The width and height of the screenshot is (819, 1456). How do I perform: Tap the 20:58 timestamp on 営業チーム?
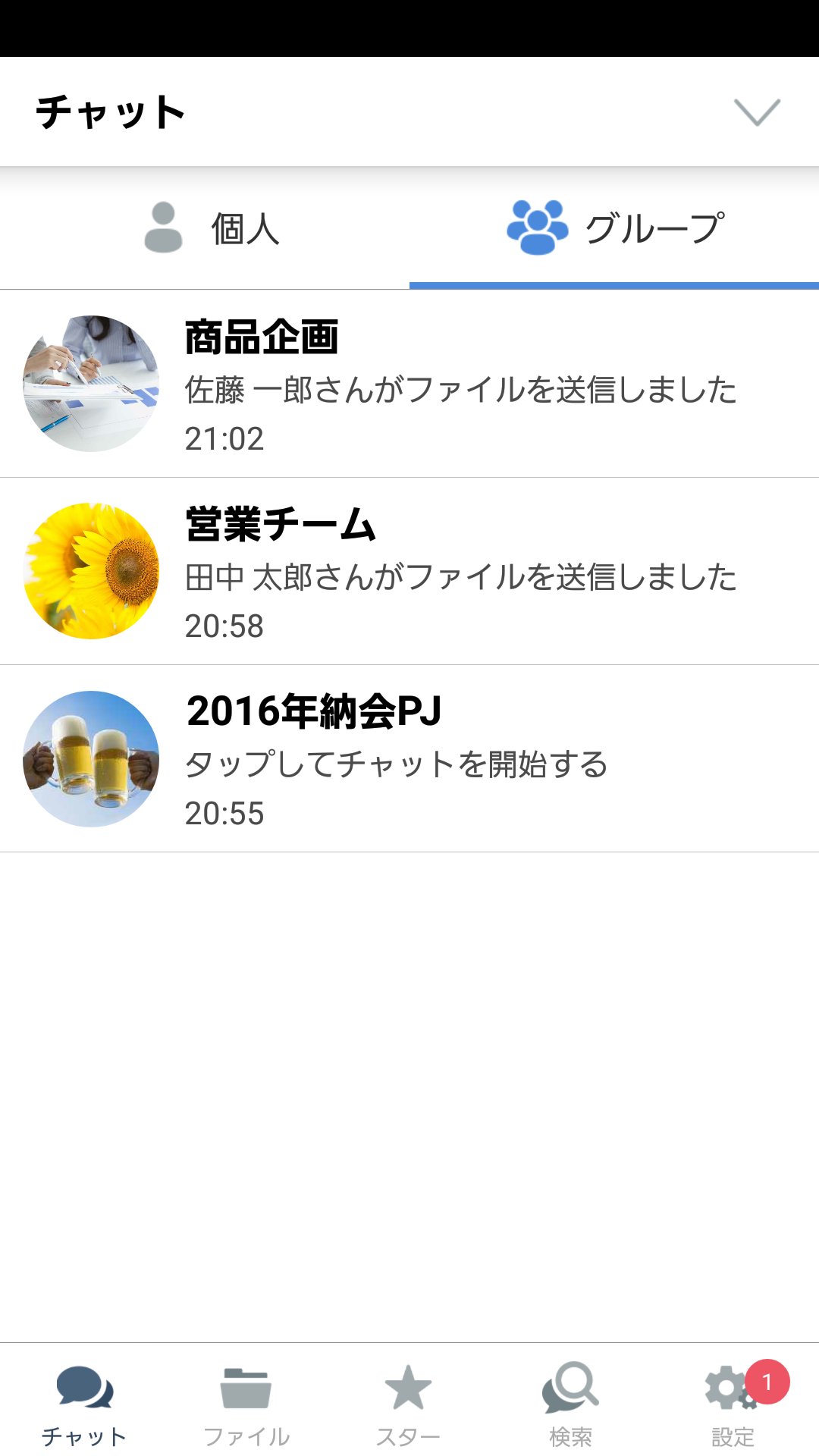(225, 626)
